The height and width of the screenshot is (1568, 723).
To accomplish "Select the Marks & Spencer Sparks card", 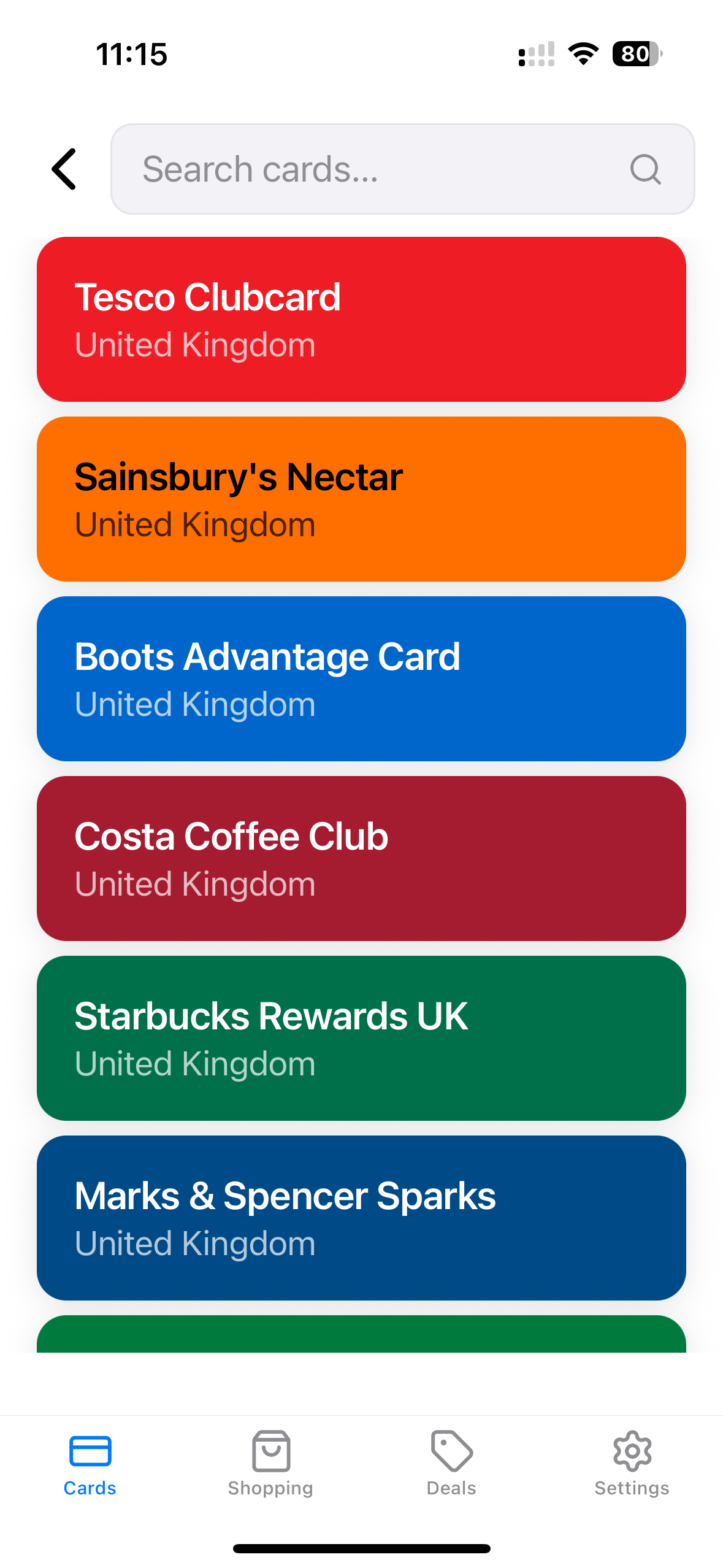I will coord(361,1218).
